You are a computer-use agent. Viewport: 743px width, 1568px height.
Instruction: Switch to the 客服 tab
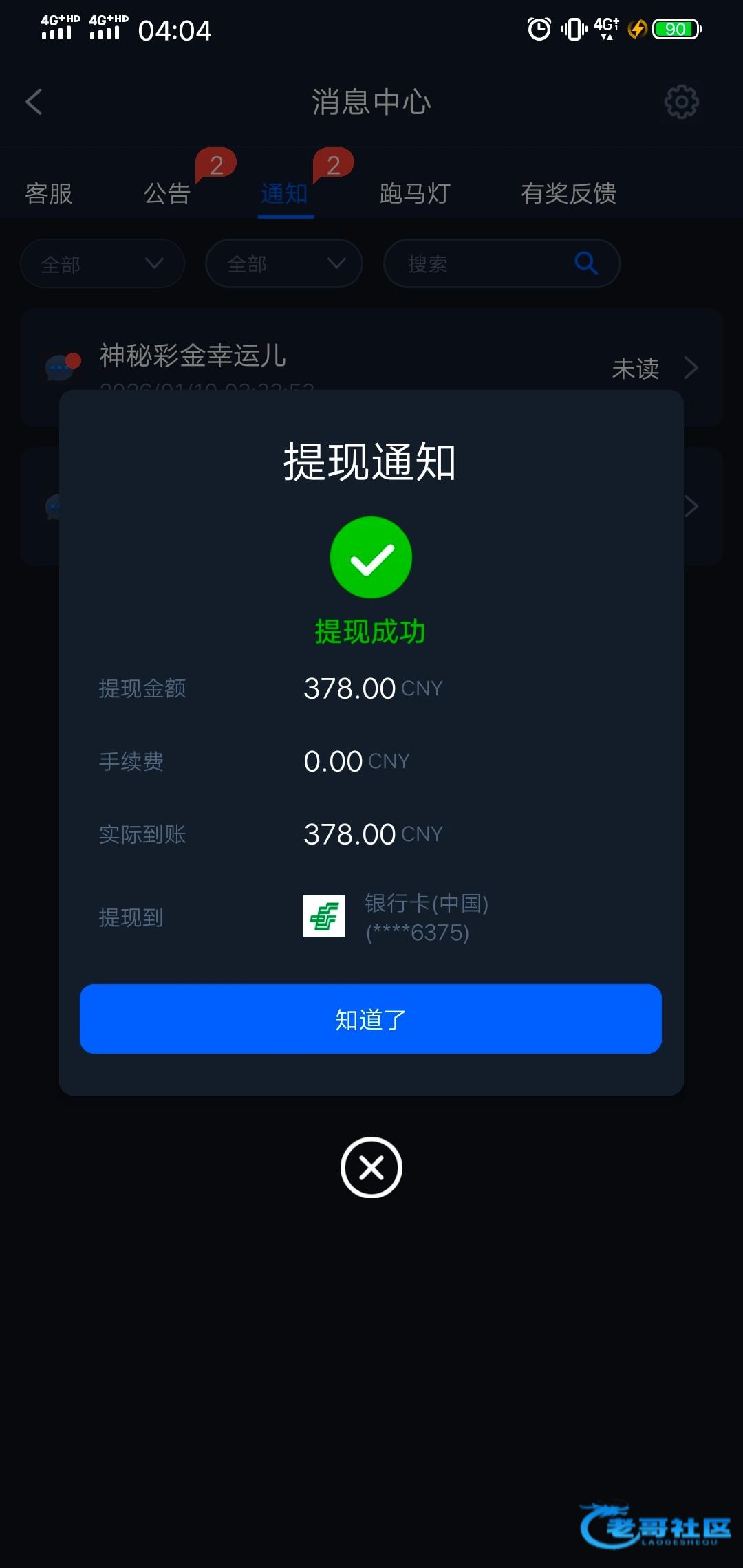[49, 193]
